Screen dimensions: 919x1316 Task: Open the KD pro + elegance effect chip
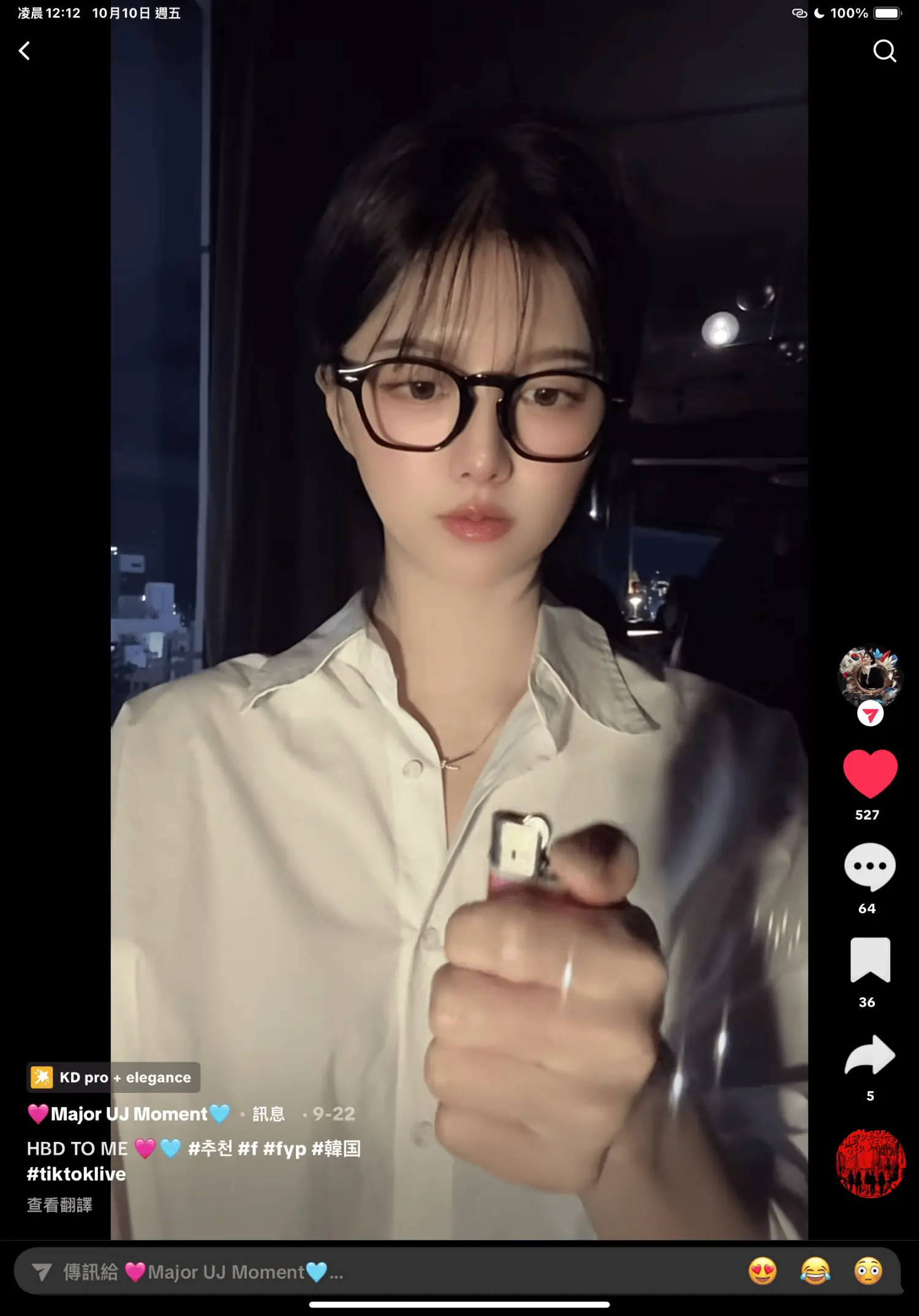(x=114, y=1078)
